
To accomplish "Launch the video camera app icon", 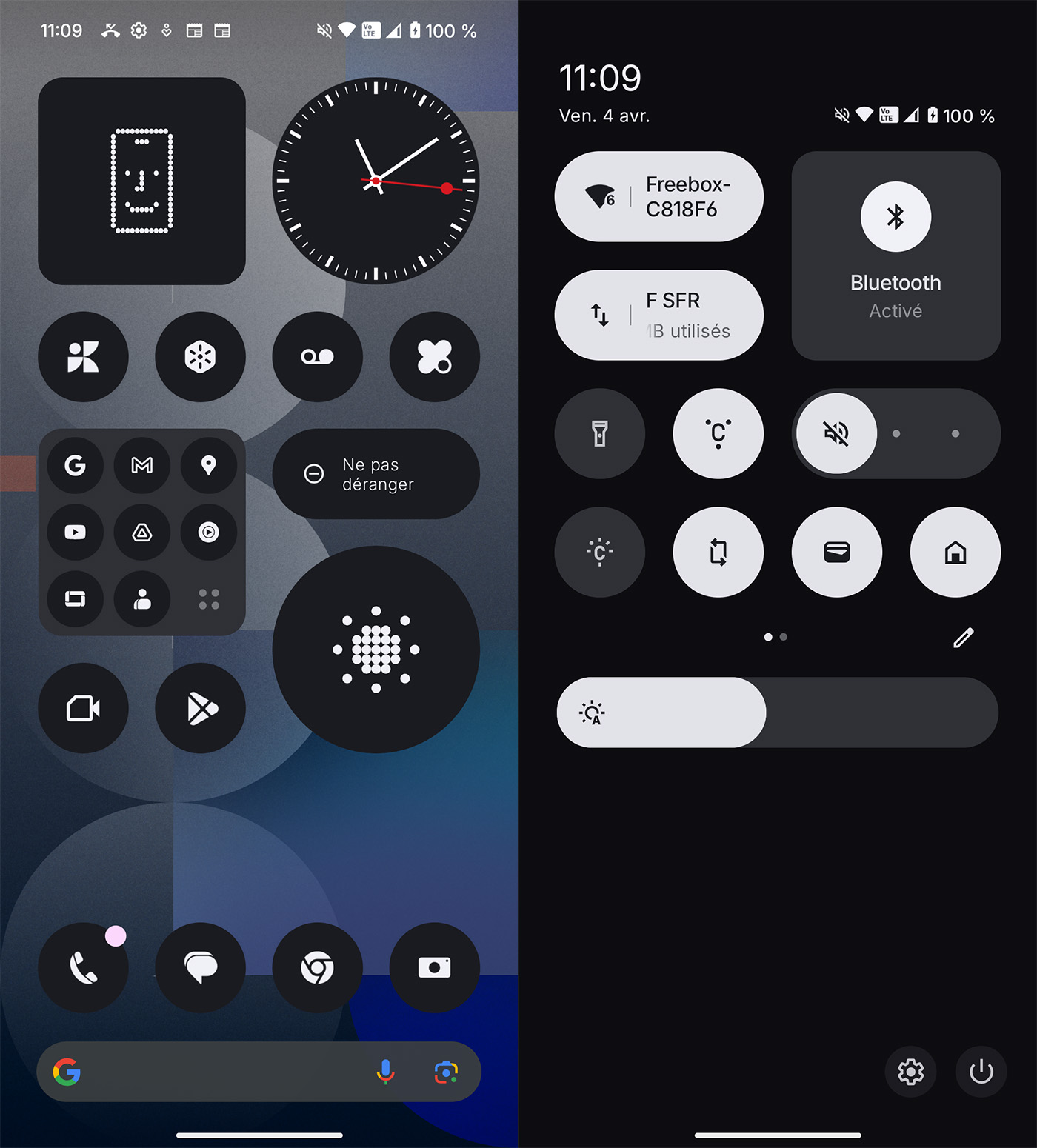I will pos(83,707).
